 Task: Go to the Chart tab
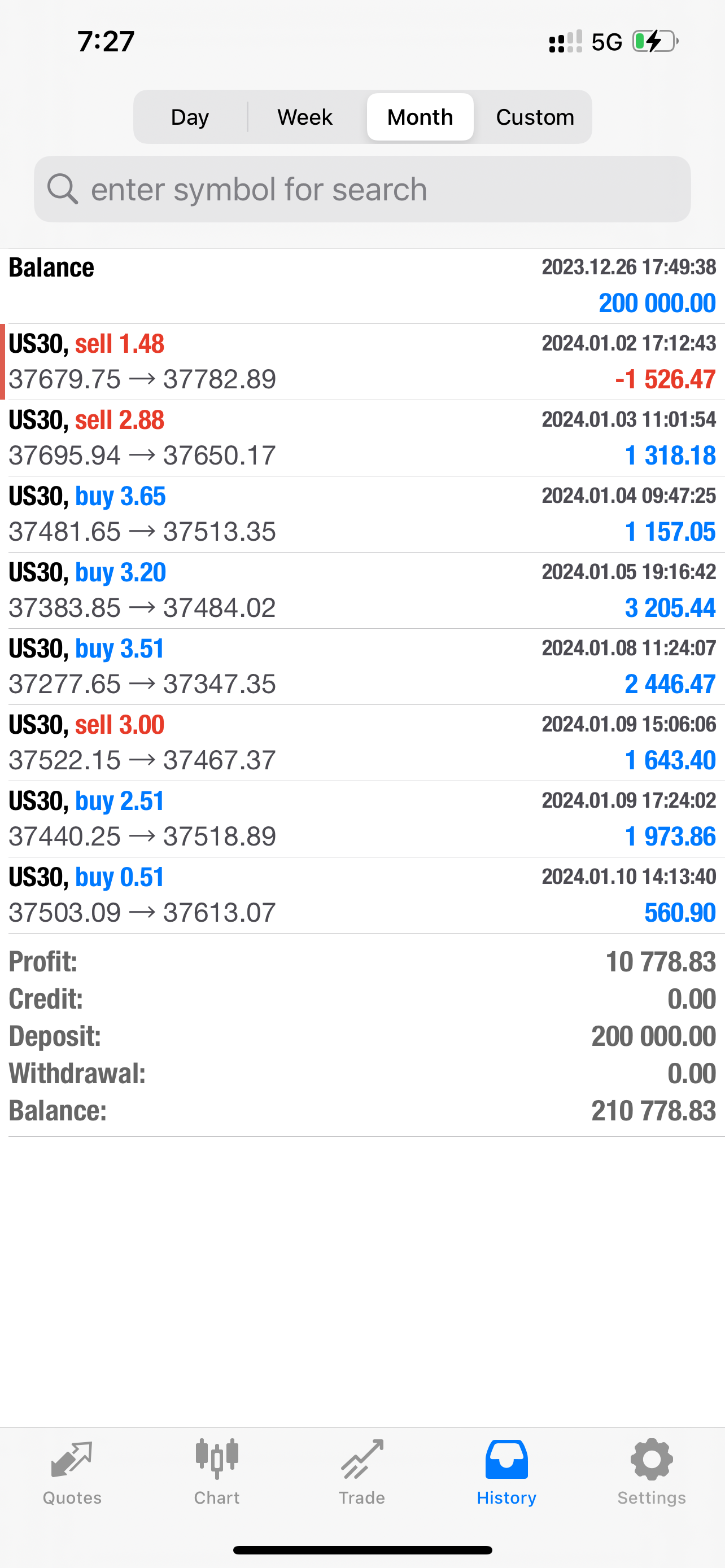(217, 1472)
